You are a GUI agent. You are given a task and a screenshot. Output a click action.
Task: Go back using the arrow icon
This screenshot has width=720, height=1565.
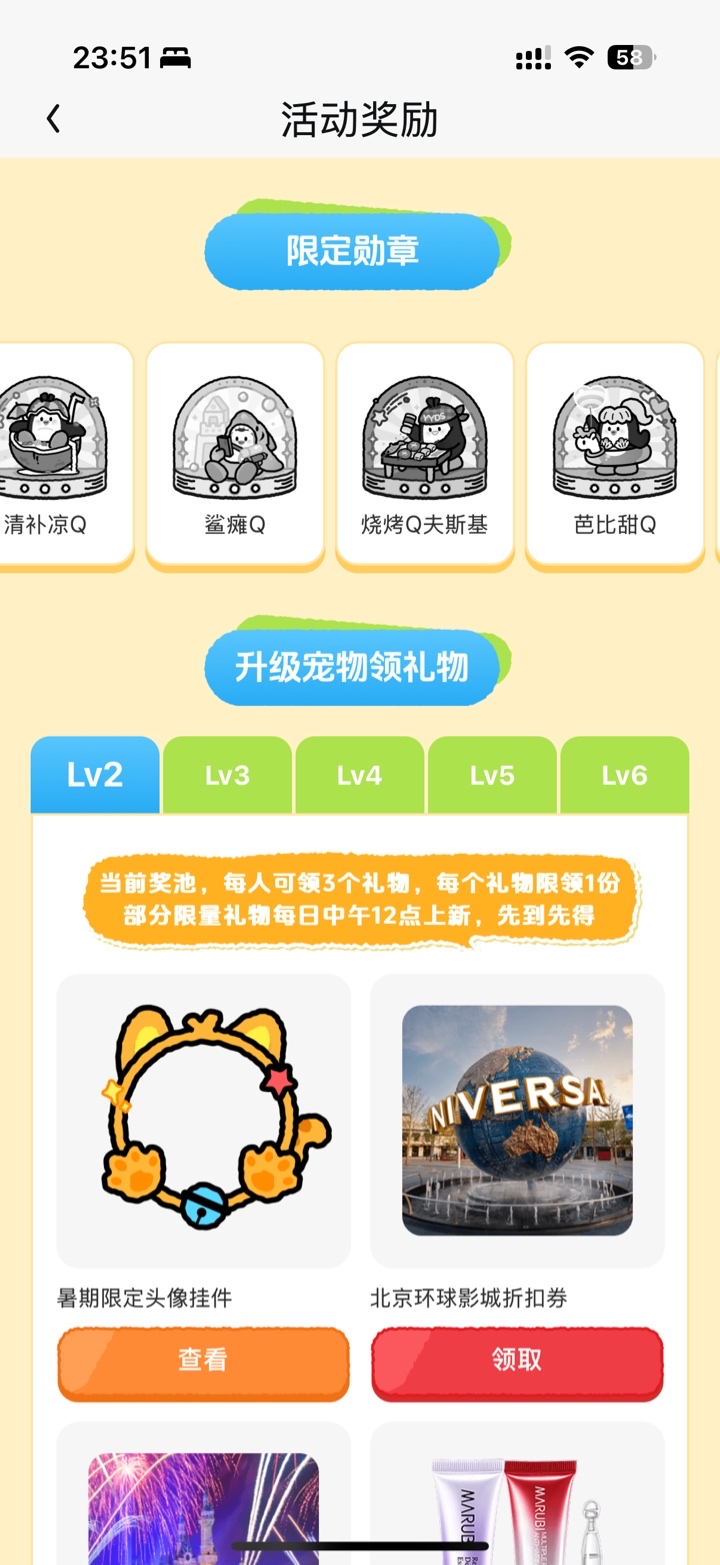53,119
